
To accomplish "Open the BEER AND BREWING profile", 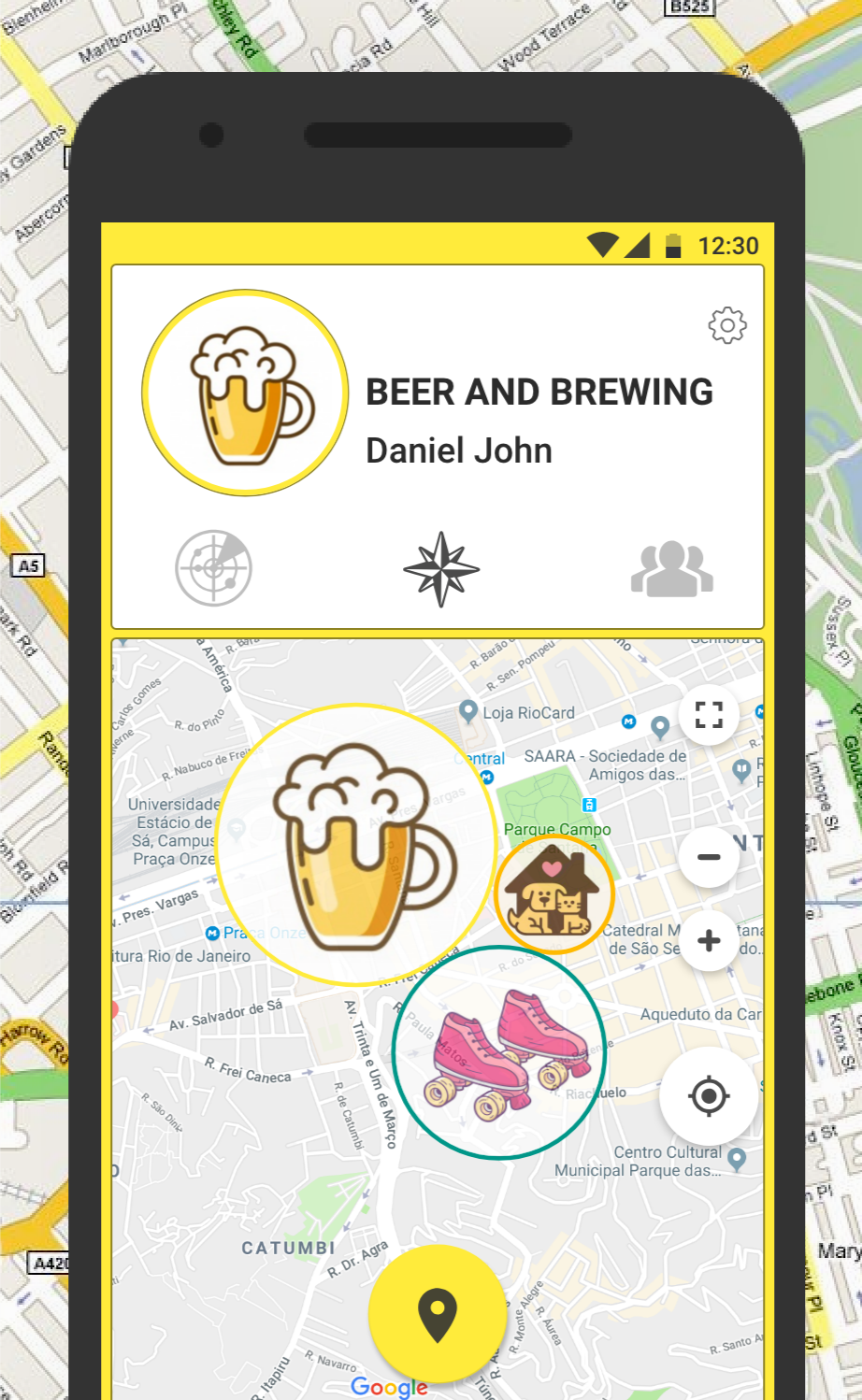I will pos(539,392).
